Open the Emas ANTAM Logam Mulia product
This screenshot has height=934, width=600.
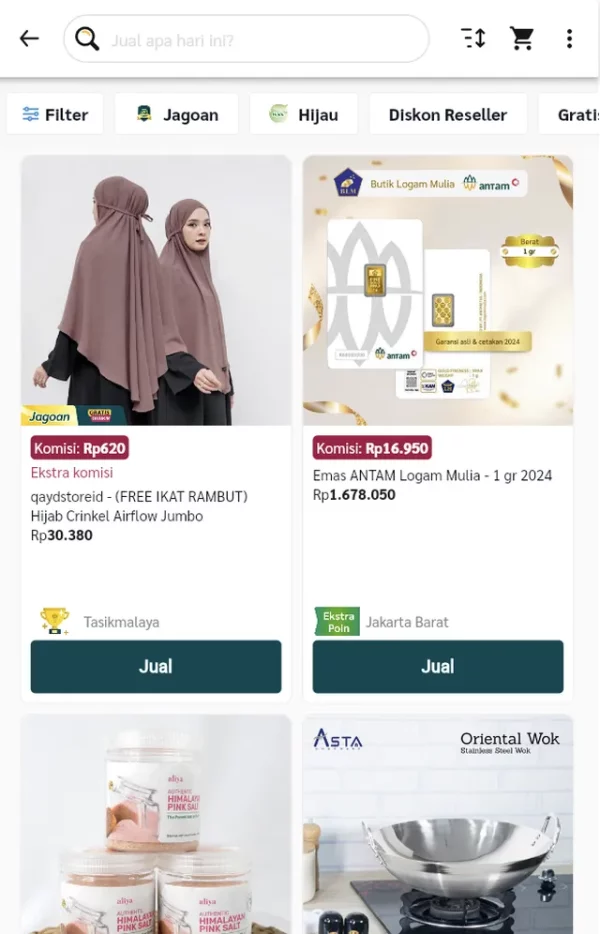pyautogui.click(x=438, y=290)
